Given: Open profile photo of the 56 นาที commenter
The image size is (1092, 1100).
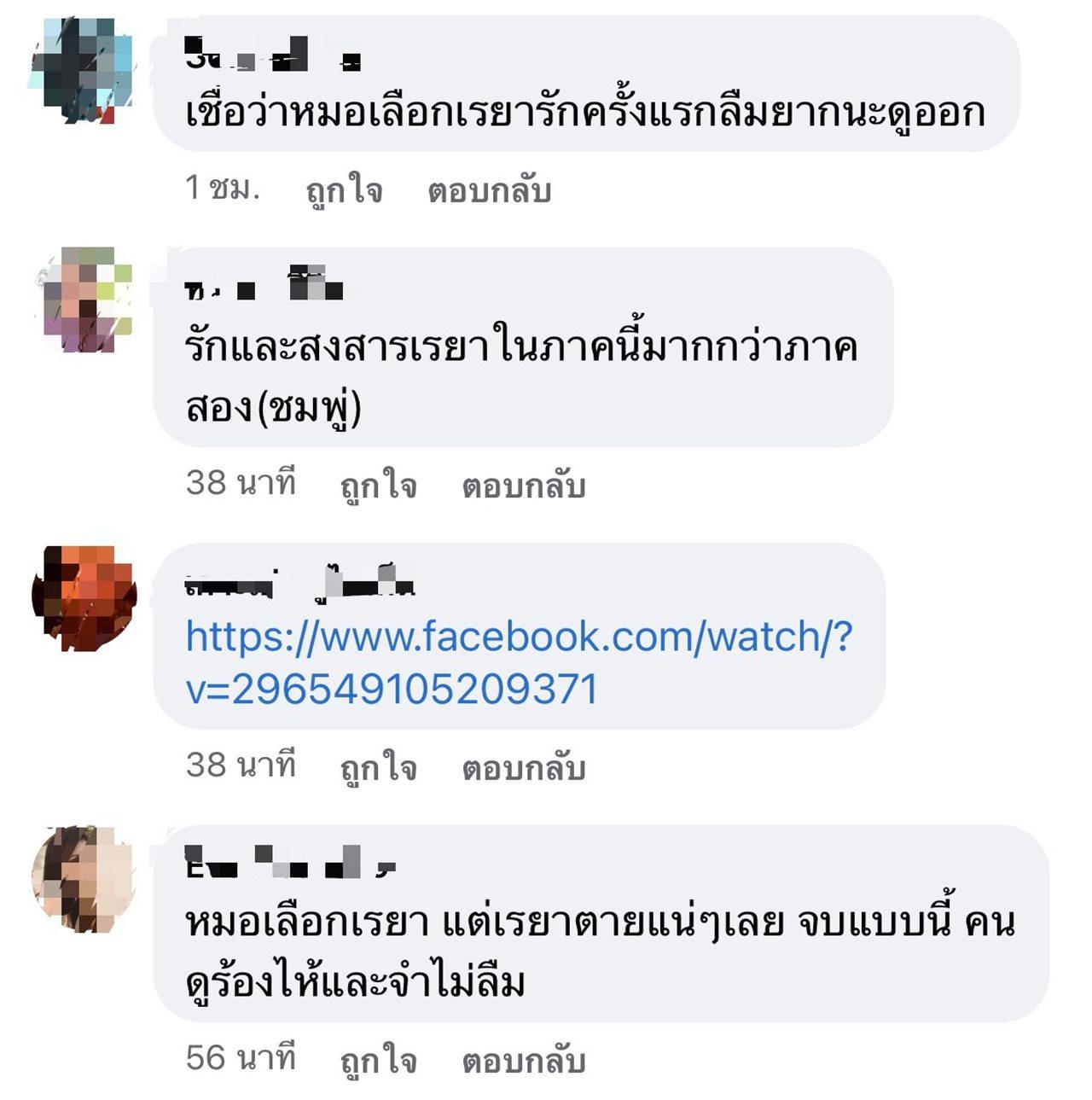Looking at the screenshot, I should [84, 879].
